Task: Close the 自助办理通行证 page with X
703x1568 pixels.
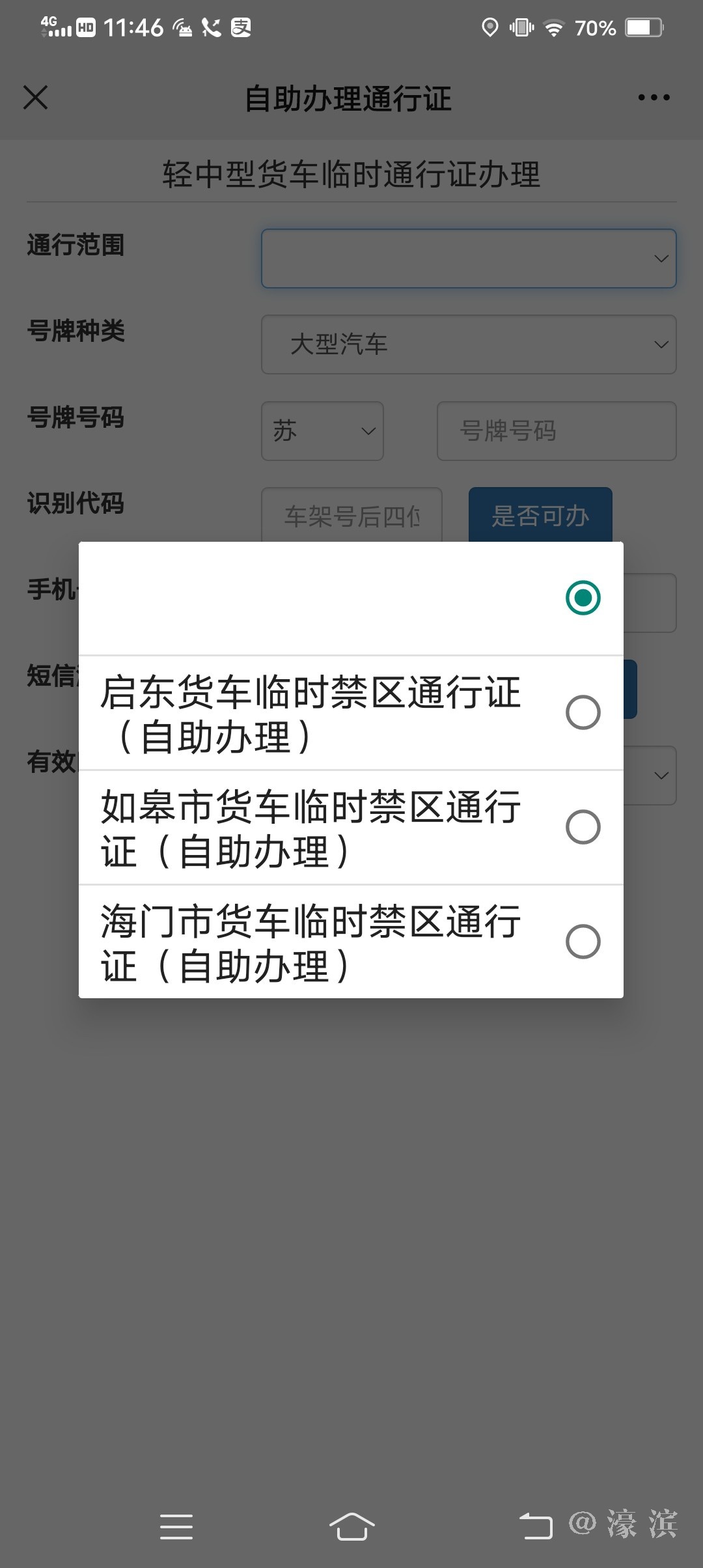Action: [36, 98]
